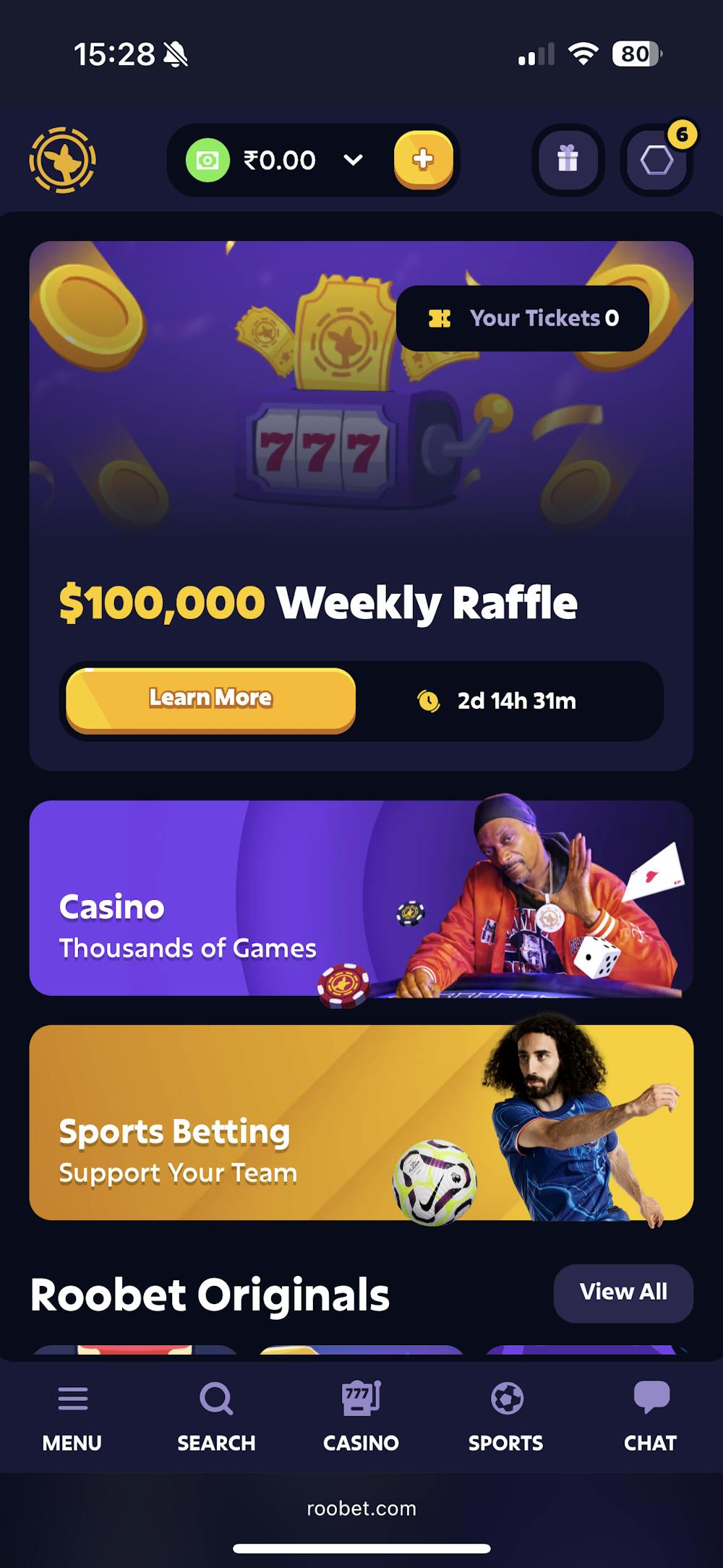Screen dimensions: 723x1568
Task: View All Roobet Originals
Action: pos(623,1292)
